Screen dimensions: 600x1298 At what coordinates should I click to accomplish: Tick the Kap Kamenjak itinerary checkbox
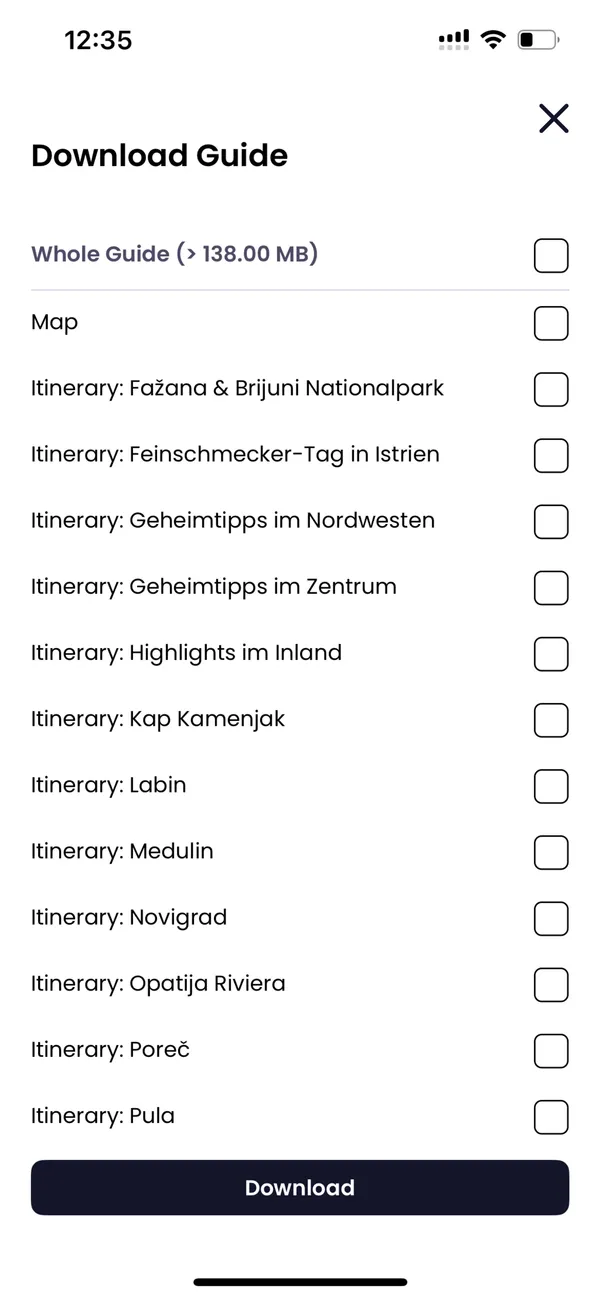click(551, 720)
